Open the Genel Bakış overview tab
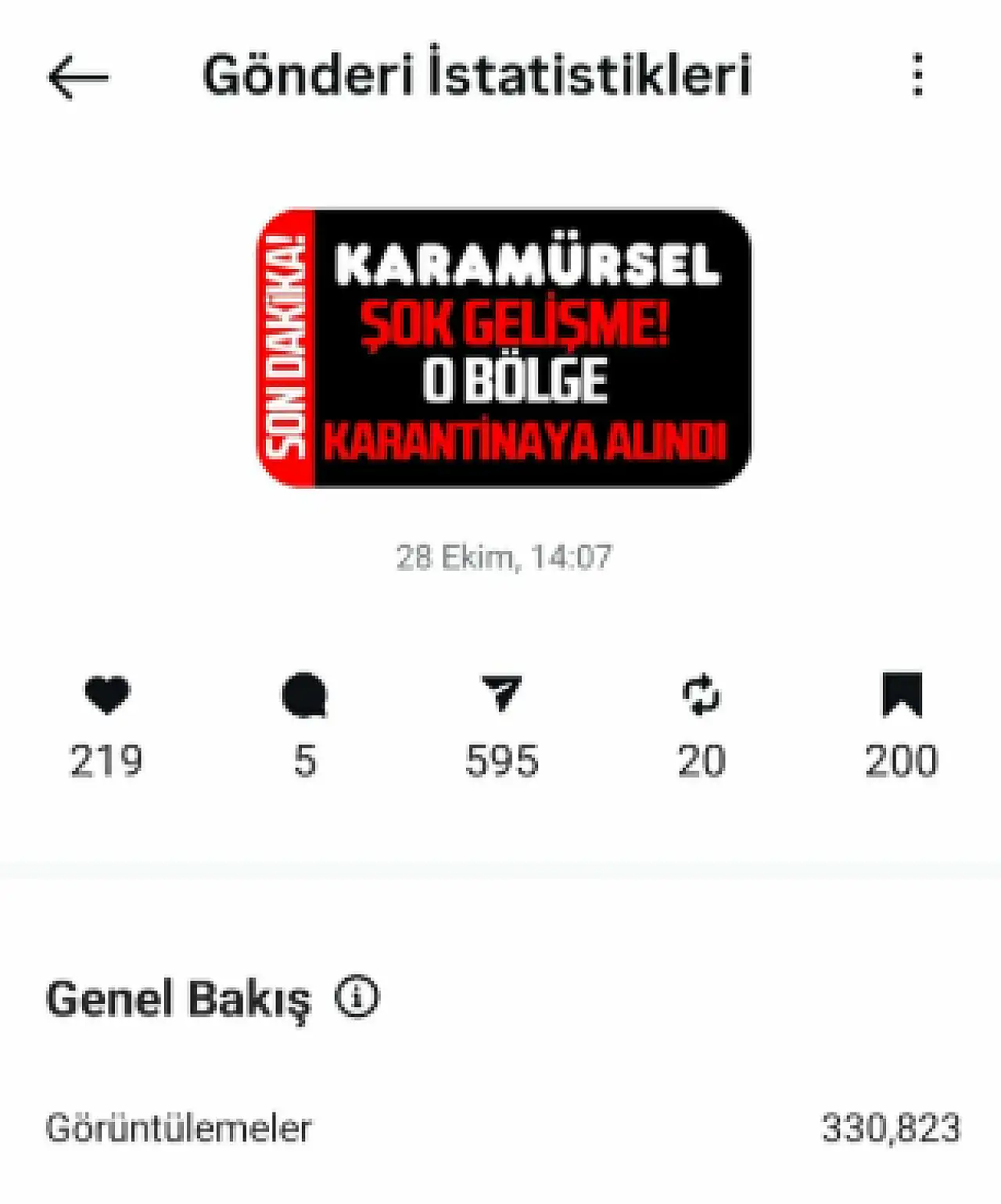The image size is (1001, 1204). point(178,996)
